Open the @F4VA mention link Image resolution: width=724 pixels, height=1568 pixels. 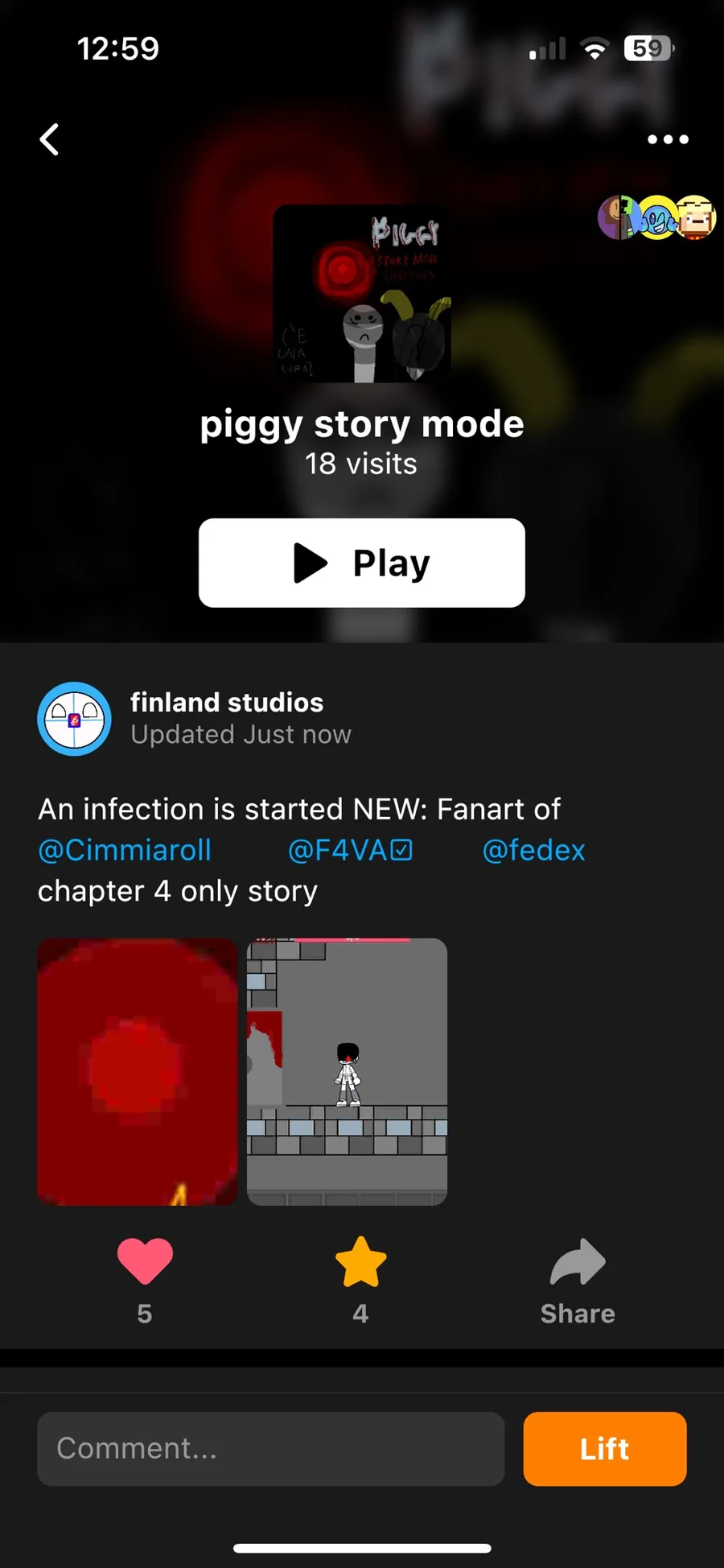coord(350,850)
